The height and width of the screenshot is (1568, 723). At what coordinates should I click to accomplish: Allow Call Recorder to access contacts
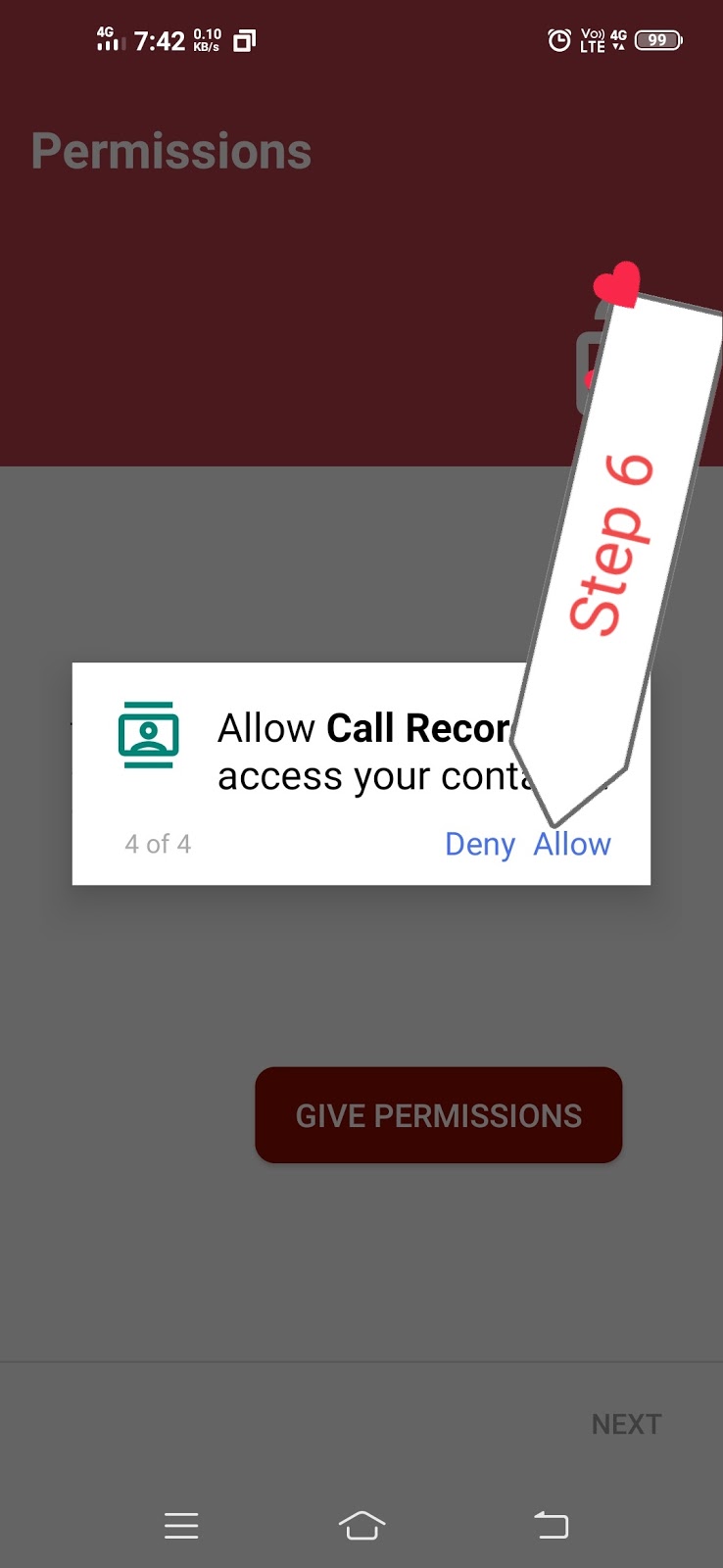pos(572,844)
